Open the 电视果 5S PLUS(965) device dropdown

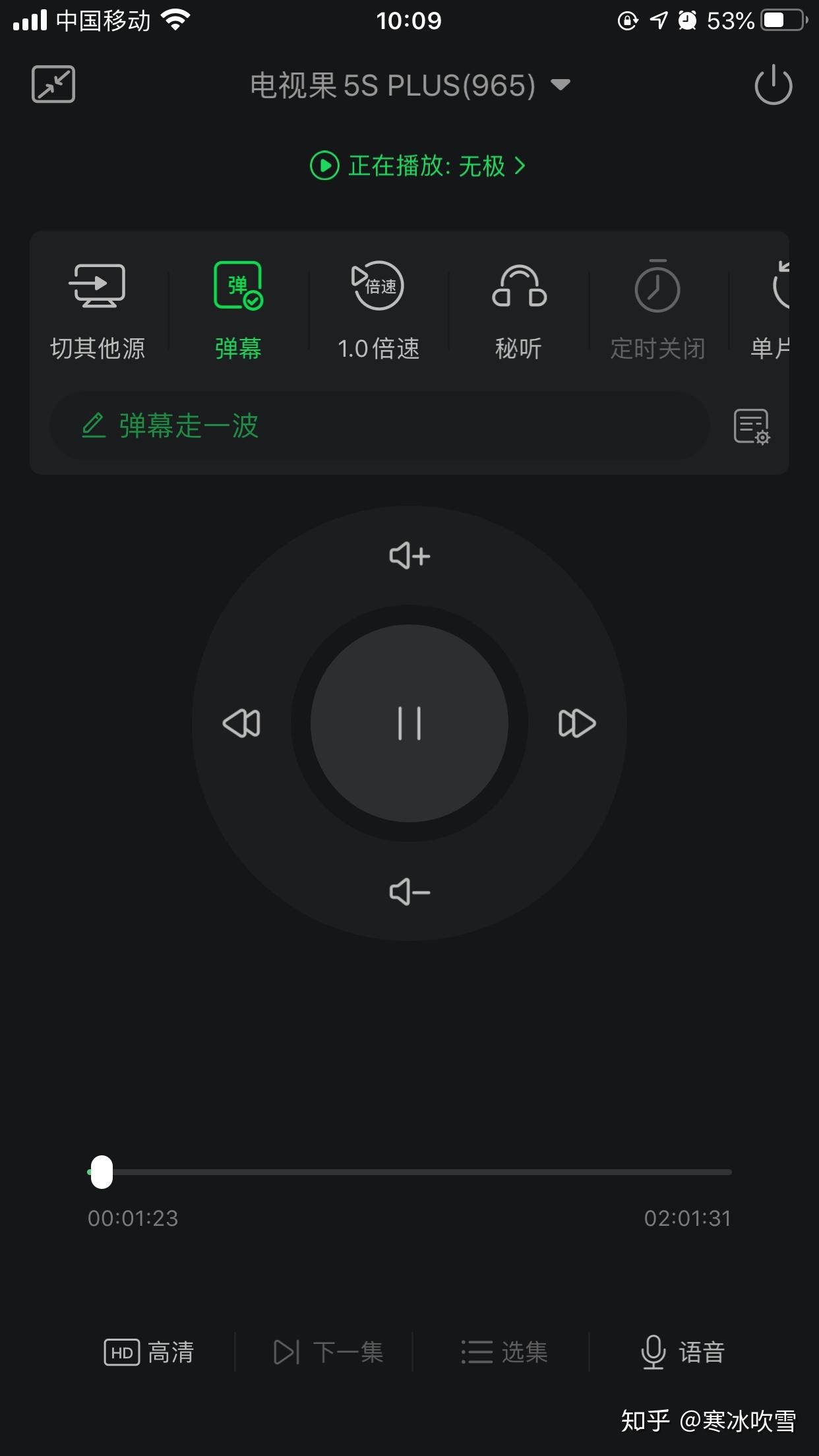(x=409, y=86)
